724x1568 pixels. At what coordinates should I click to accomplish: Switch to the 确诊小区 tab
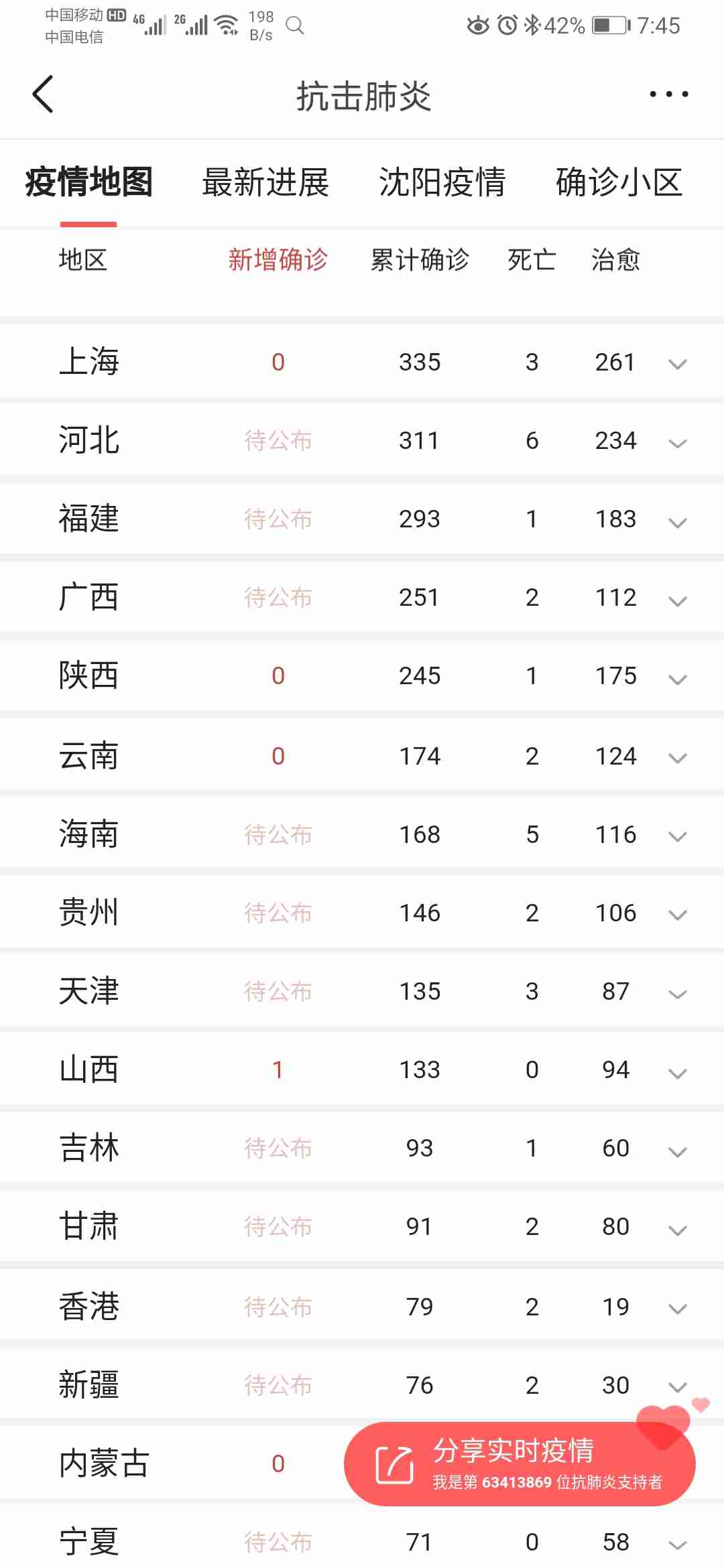[619, 182]
